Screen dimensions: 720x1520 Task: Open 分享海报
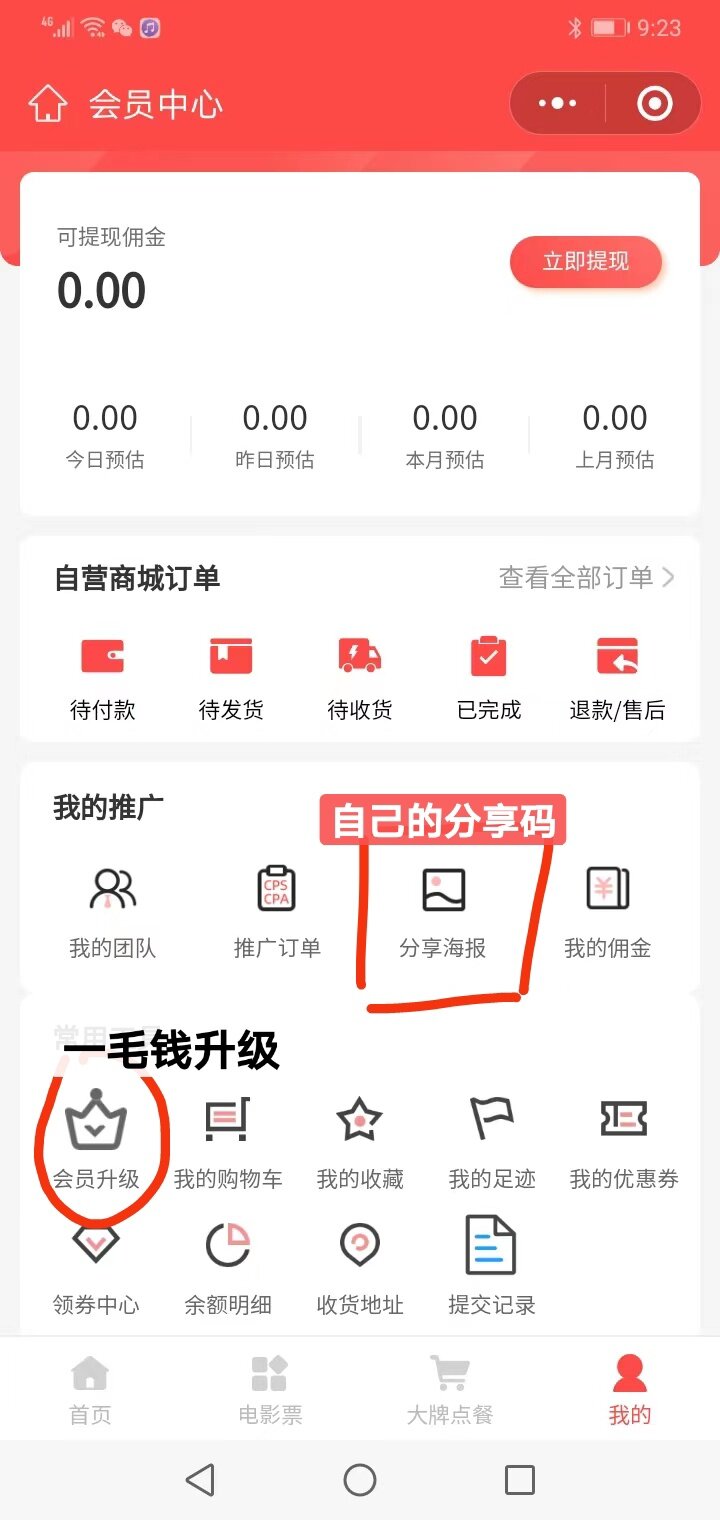tap(442, 912)
